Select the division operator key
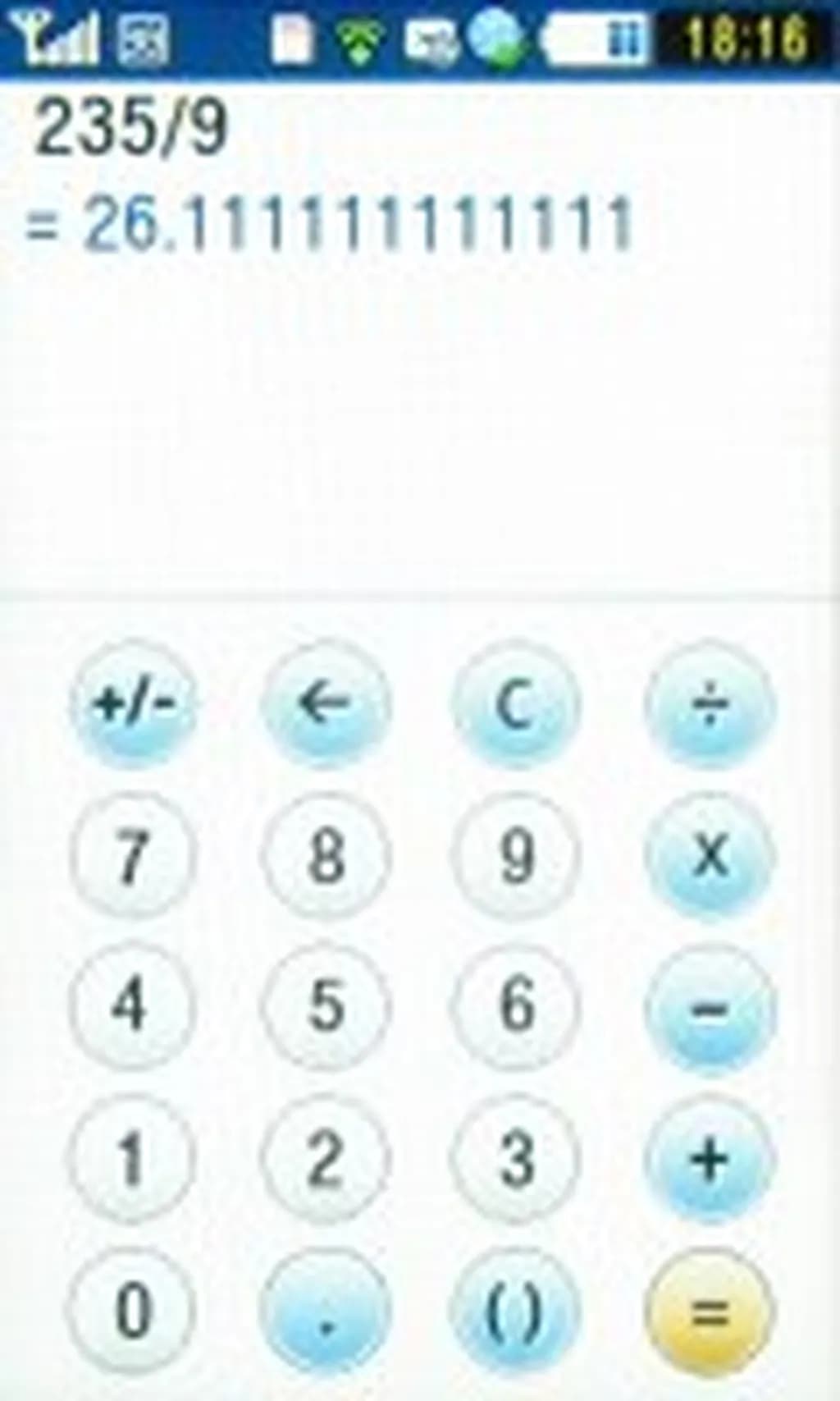The height and width of the screenshot is (1401, 840). click(710, 704)
